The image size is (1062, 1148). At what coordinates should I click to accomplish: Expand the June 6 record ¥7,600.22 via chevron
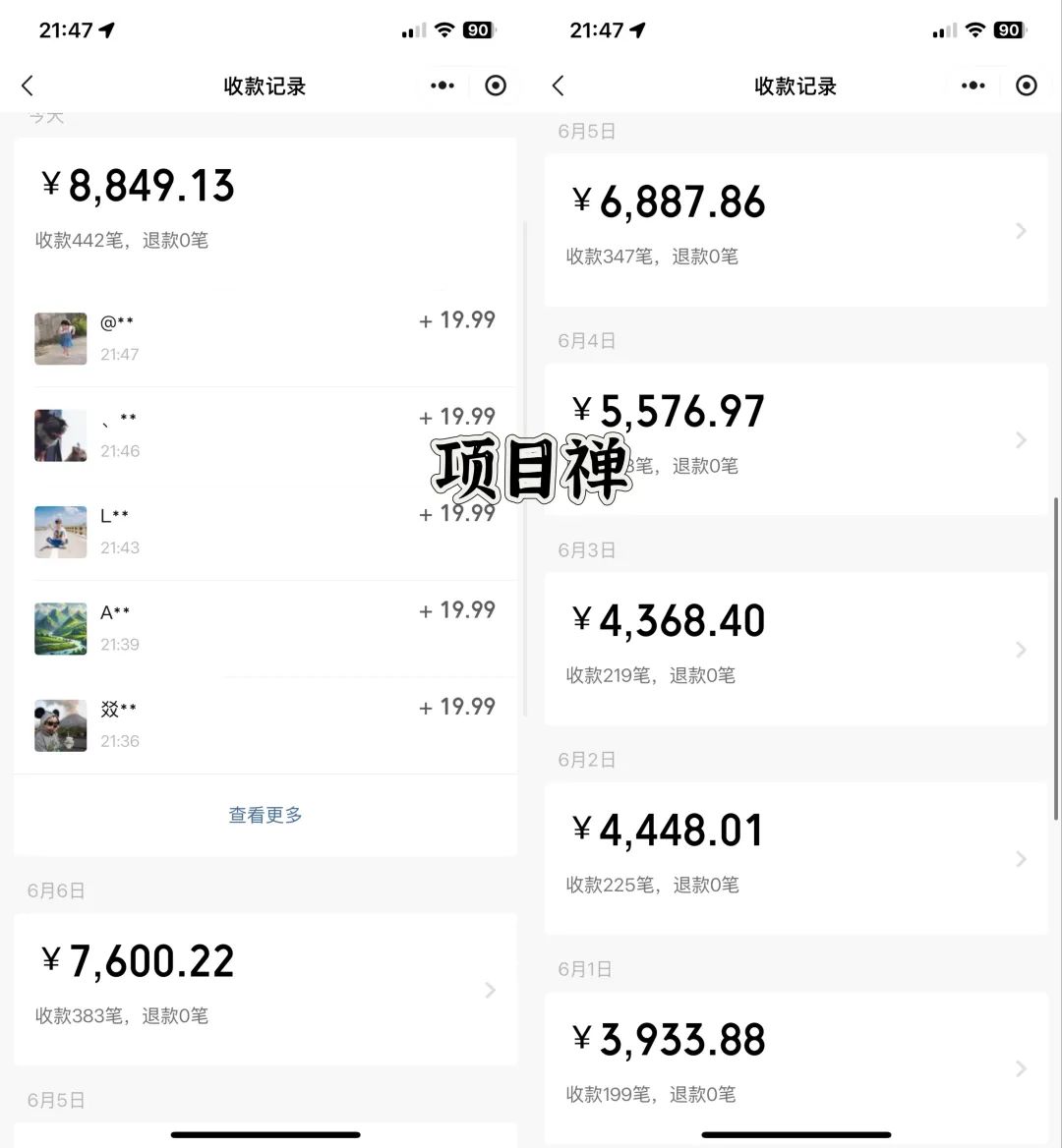[x=489, y=991]
